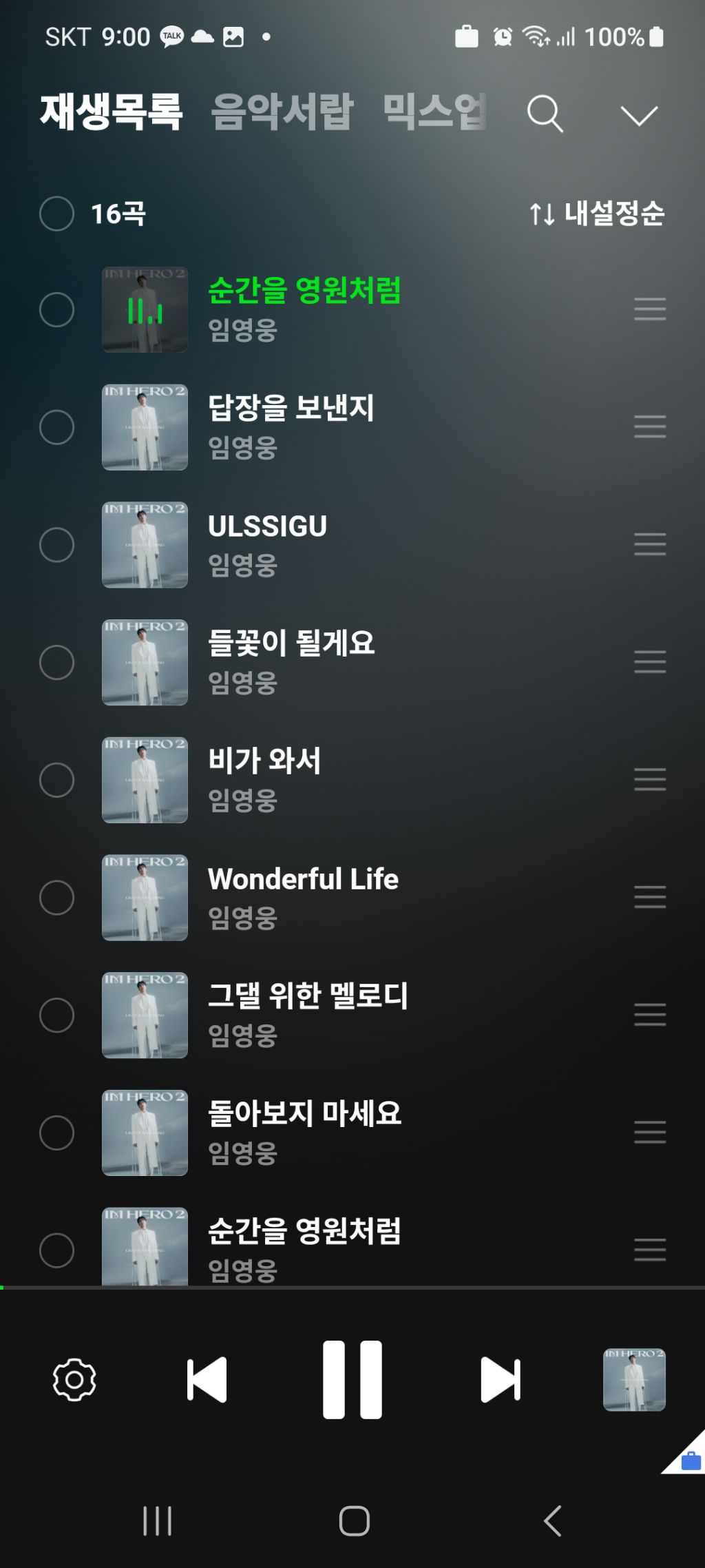Select the checkbox for 그댈 위한 멜로디
This screenshot has width=705, height=1568.
click(56, 1015)
